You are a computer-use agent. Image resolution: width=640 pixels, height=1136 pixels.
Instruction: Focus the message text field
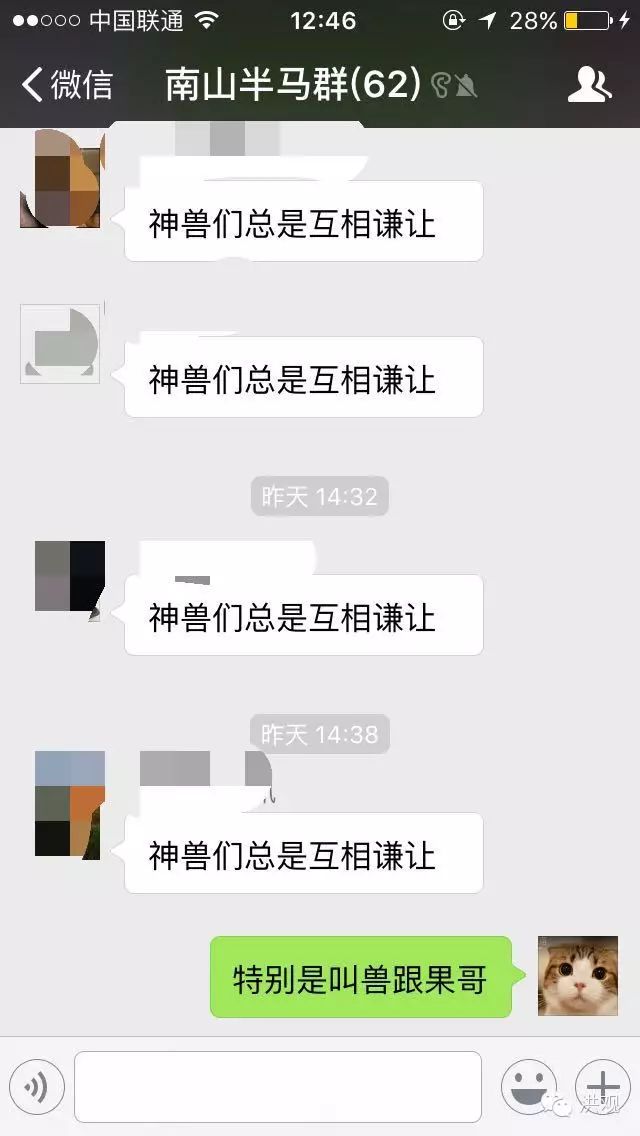tap(278, 1087)
